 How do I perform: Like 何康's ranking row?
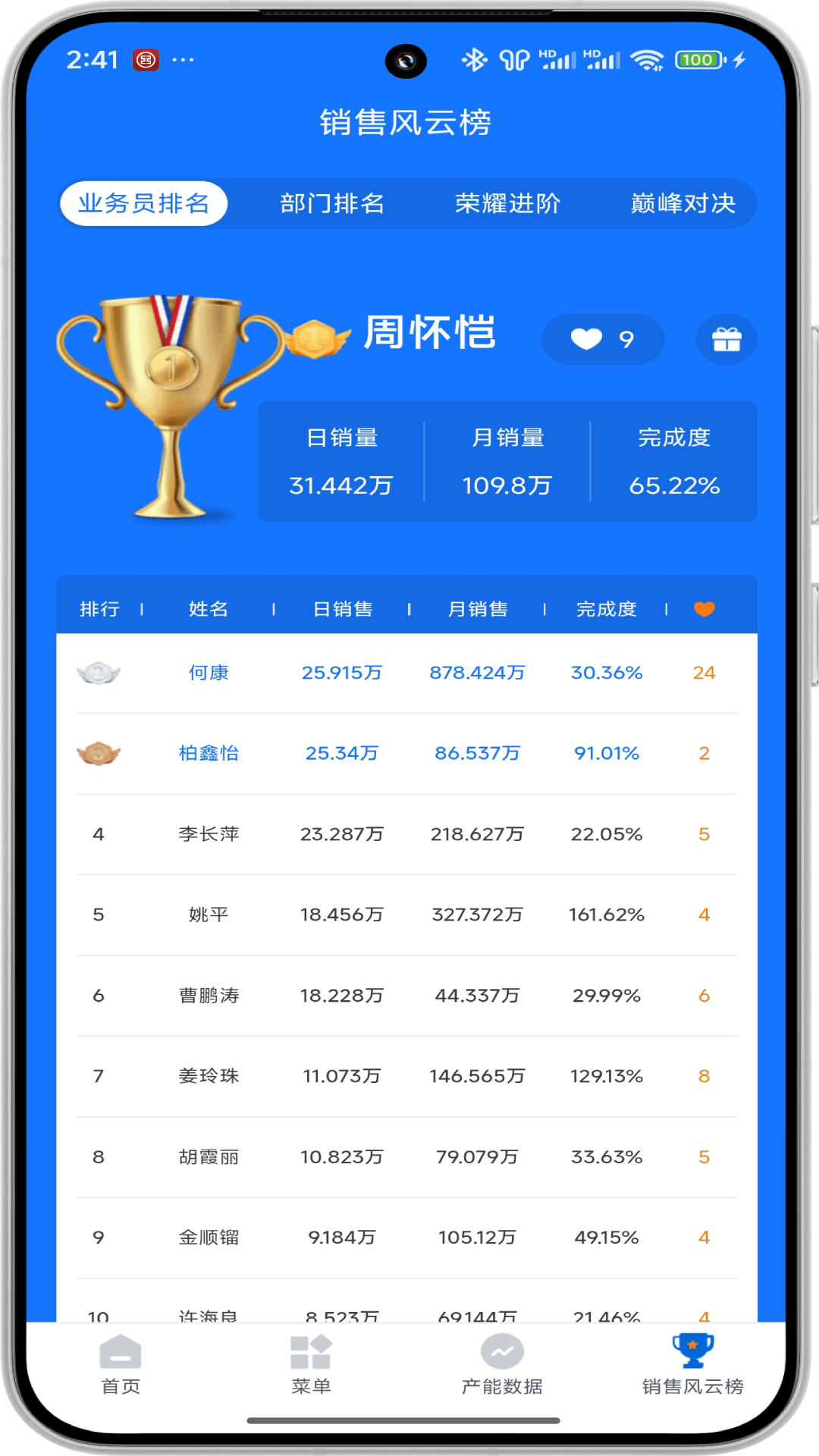coord(704,673)
